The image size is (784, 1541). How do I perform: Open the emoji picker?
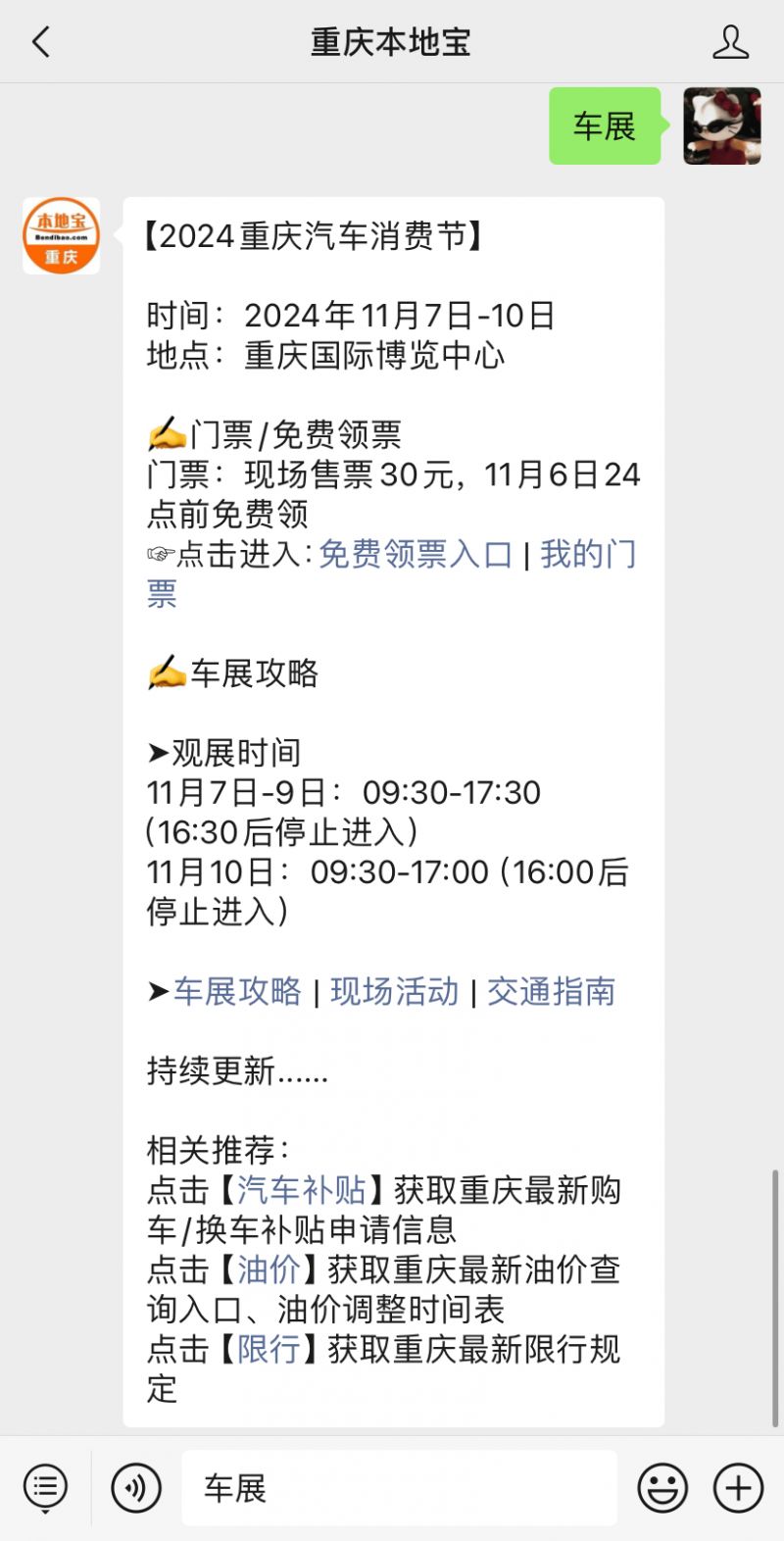click(x=662, y=1488)
